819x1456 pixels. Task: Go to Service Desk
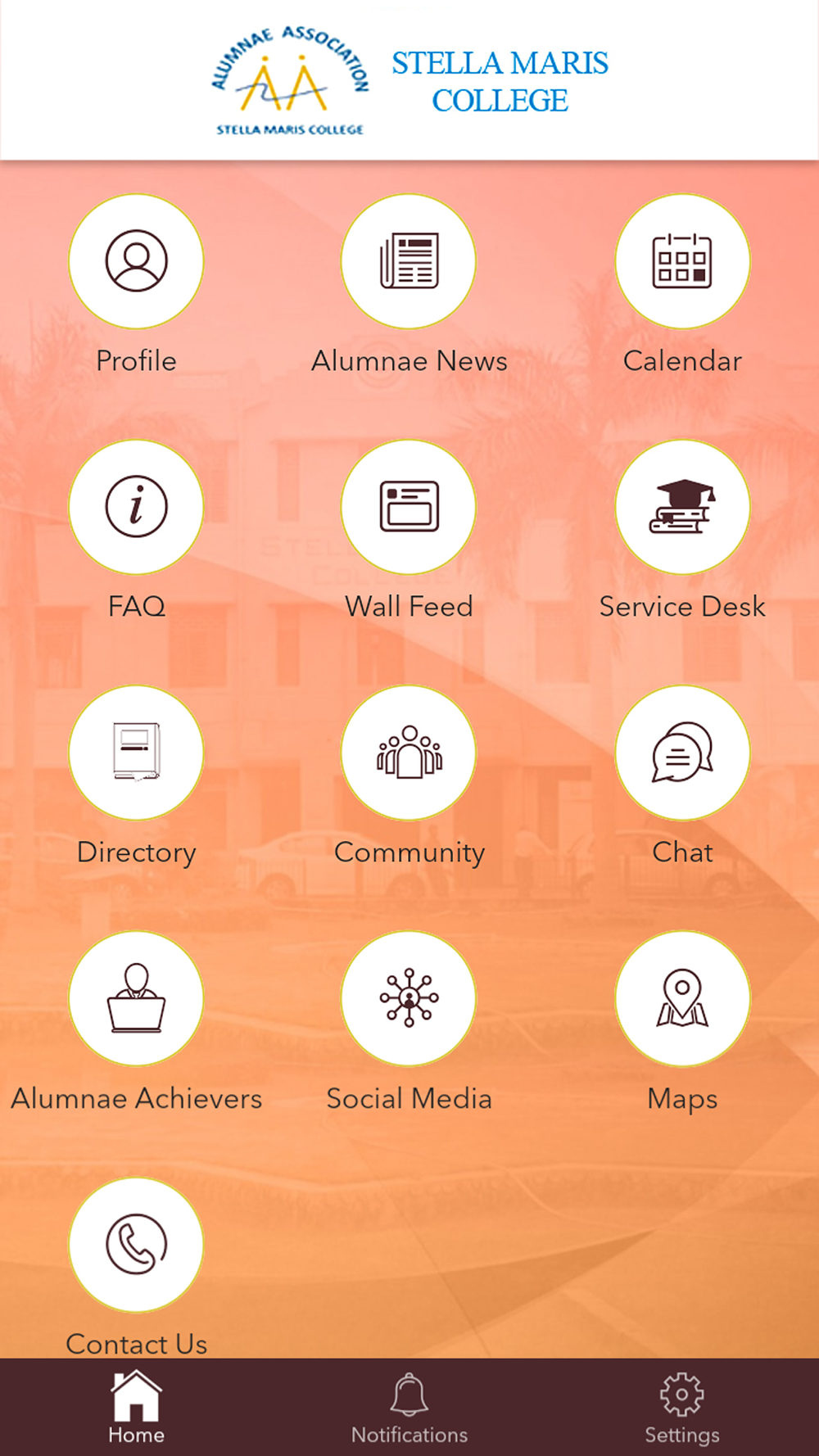[682, 507]
